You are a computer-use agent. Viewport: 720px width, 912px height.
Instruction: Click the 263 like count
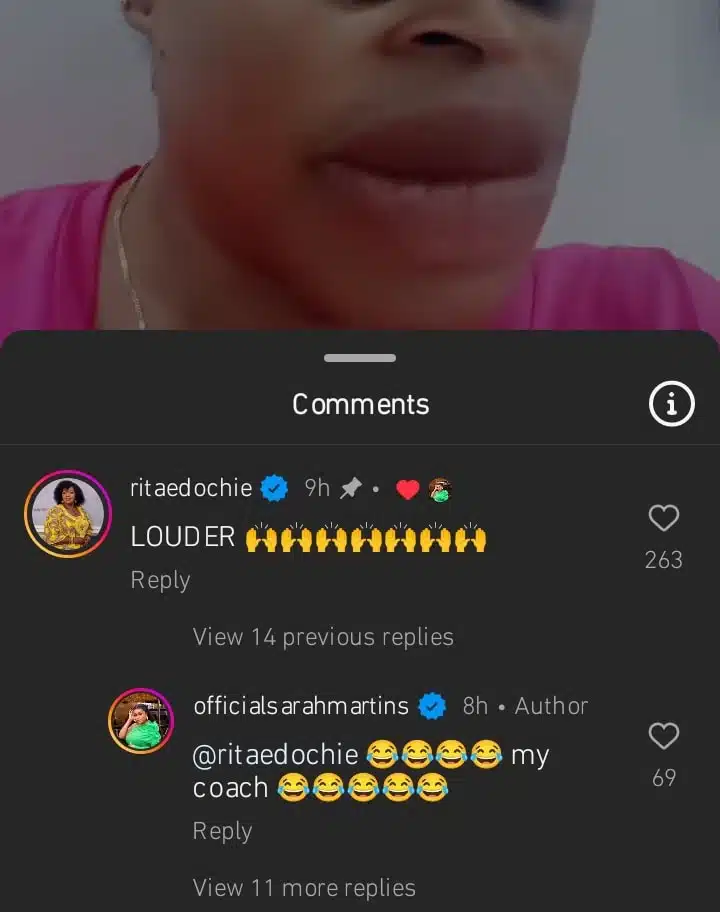(663, 561)
